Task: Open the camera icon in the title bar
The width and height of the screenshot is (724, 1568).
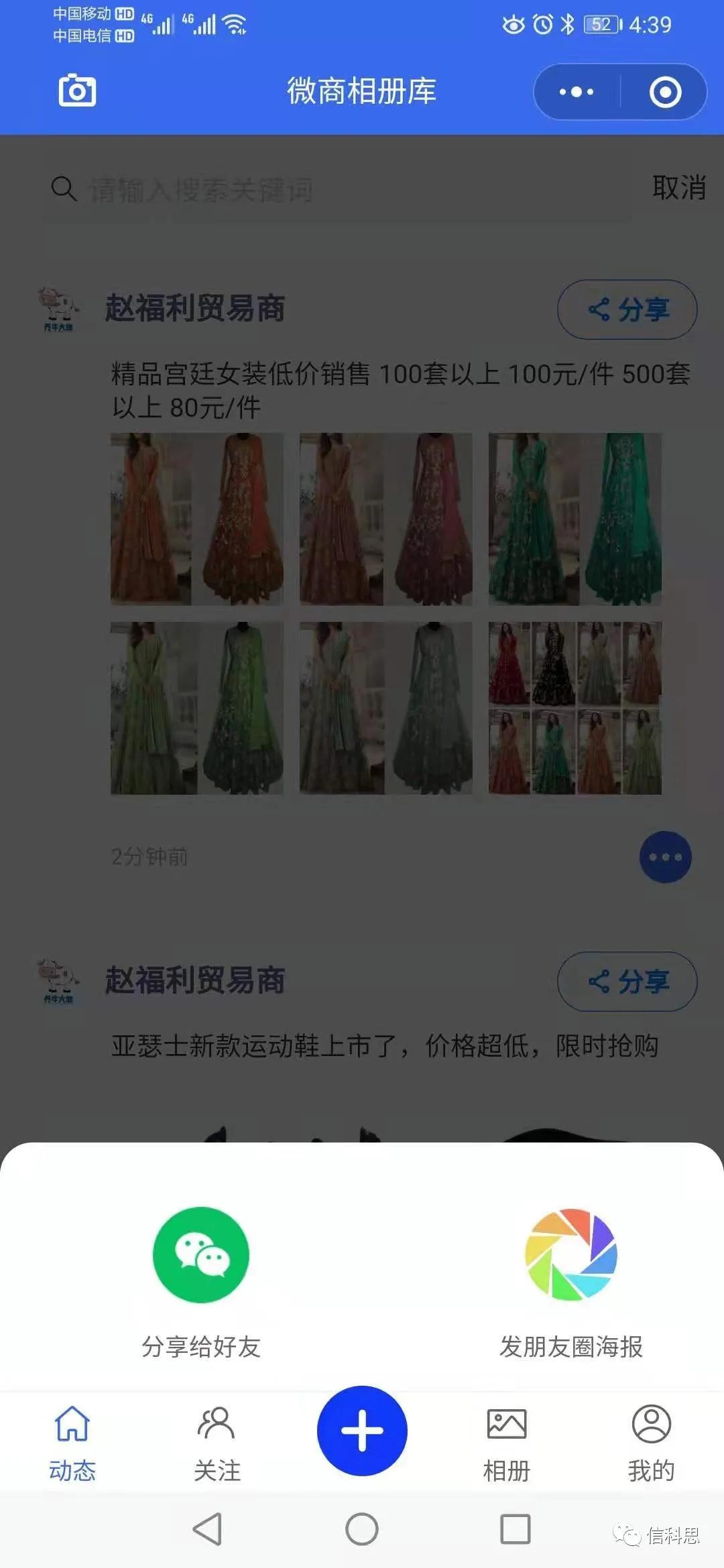Action: tap(78, 91)
